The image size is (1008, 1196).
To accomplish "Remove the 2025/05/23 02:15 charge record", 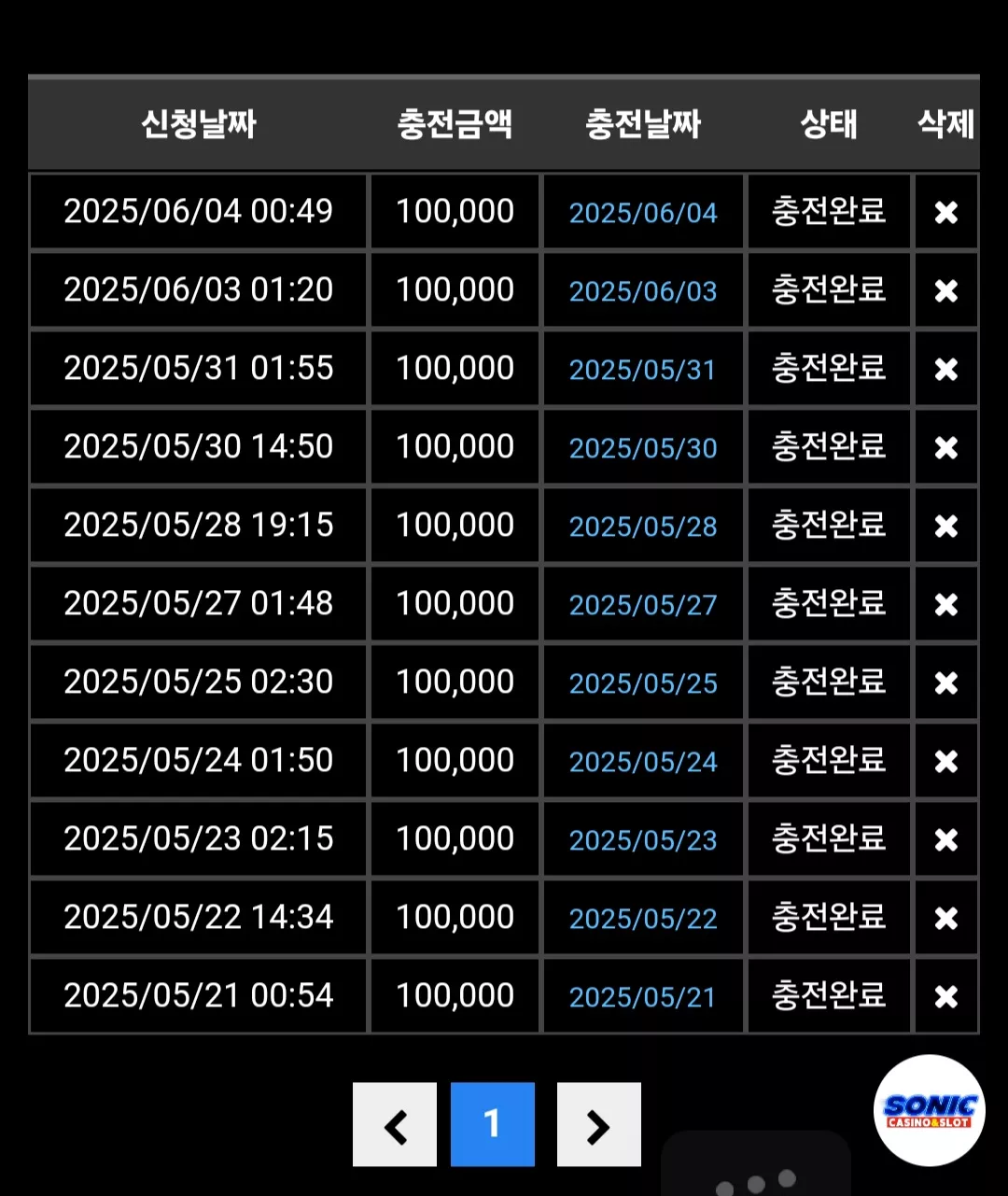I will (x=946, y=839).
